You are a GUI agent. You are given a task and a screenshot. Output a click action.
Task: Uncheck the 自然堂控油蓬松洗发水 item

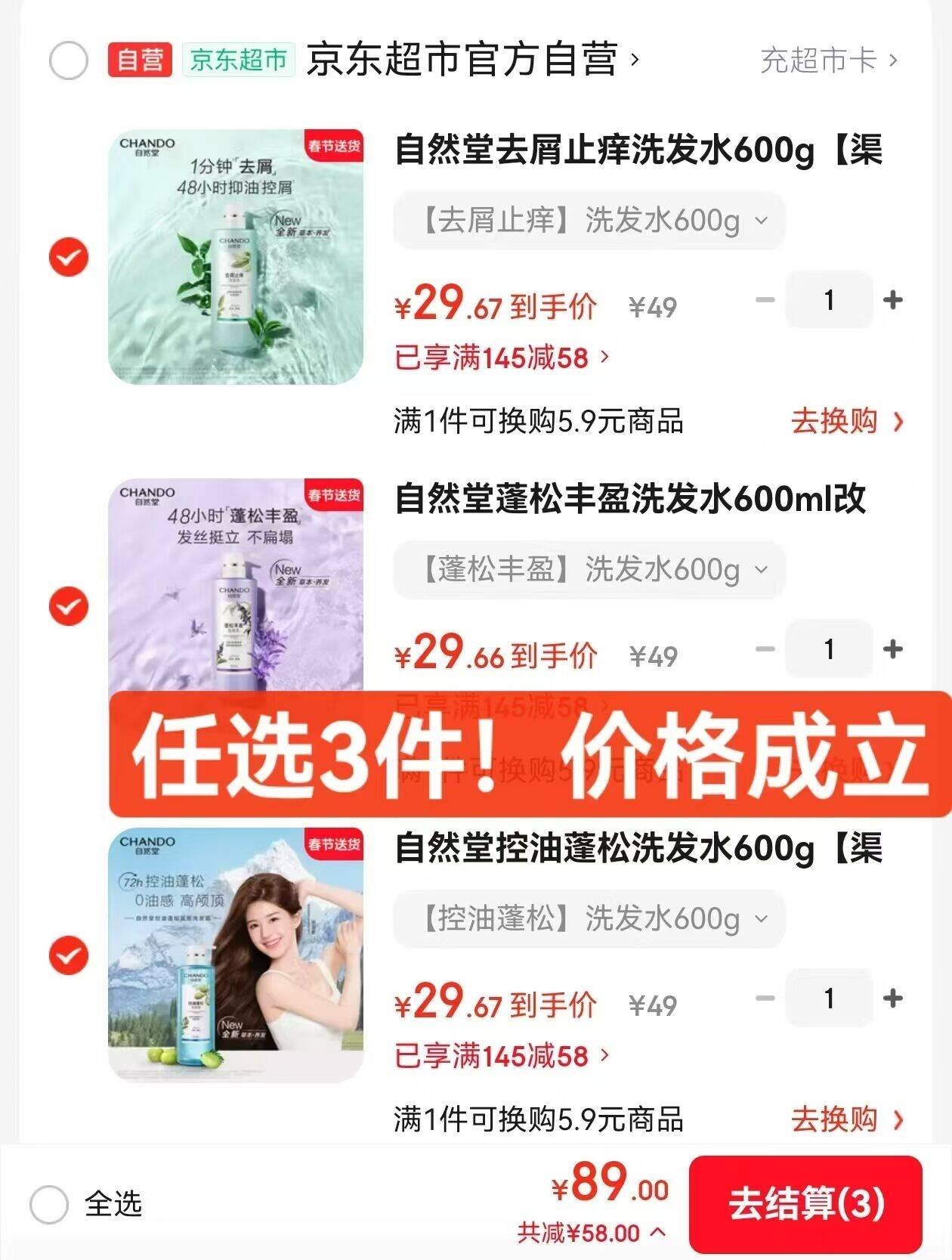69,955
